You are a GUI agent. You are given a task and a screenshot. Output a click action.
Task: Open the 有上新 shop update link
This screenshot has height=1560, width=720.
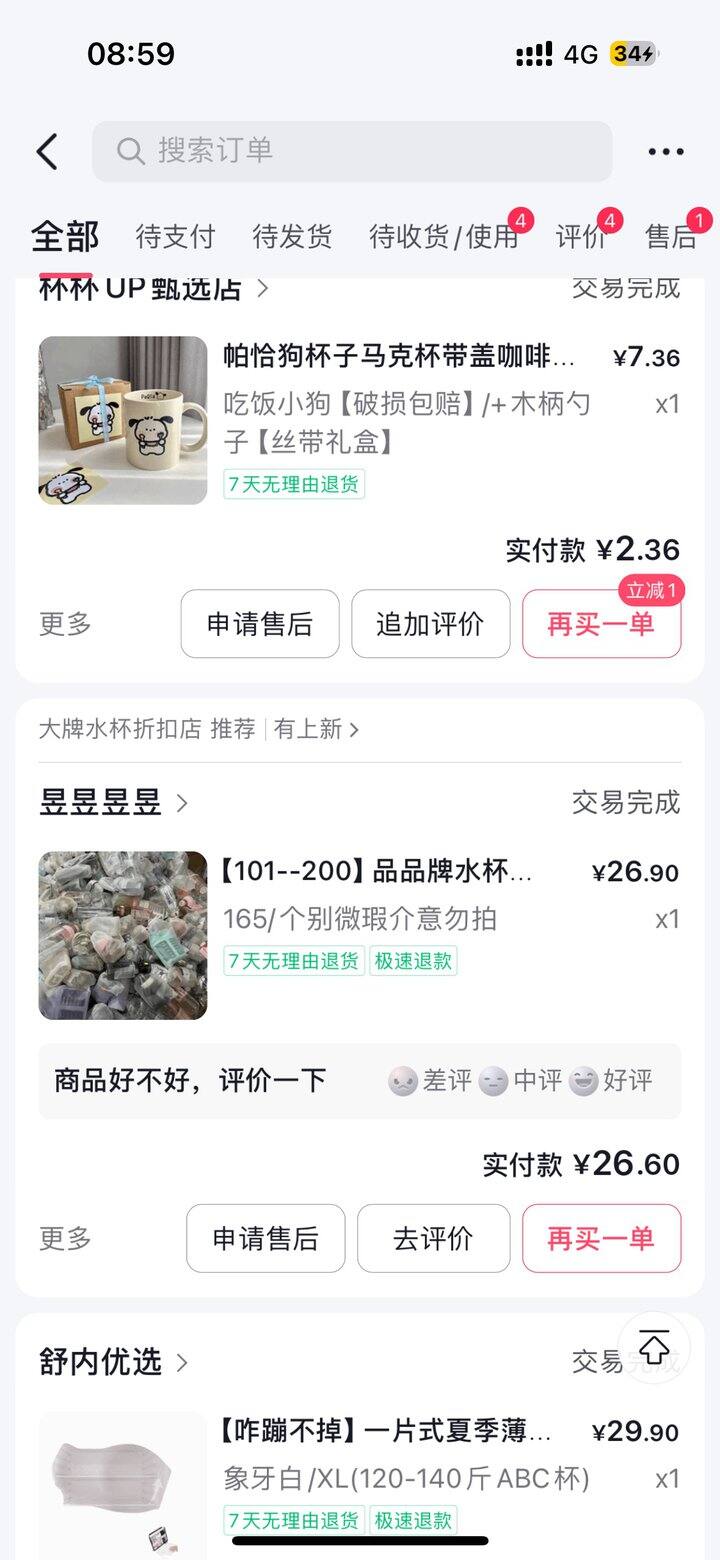coord(316,729)
